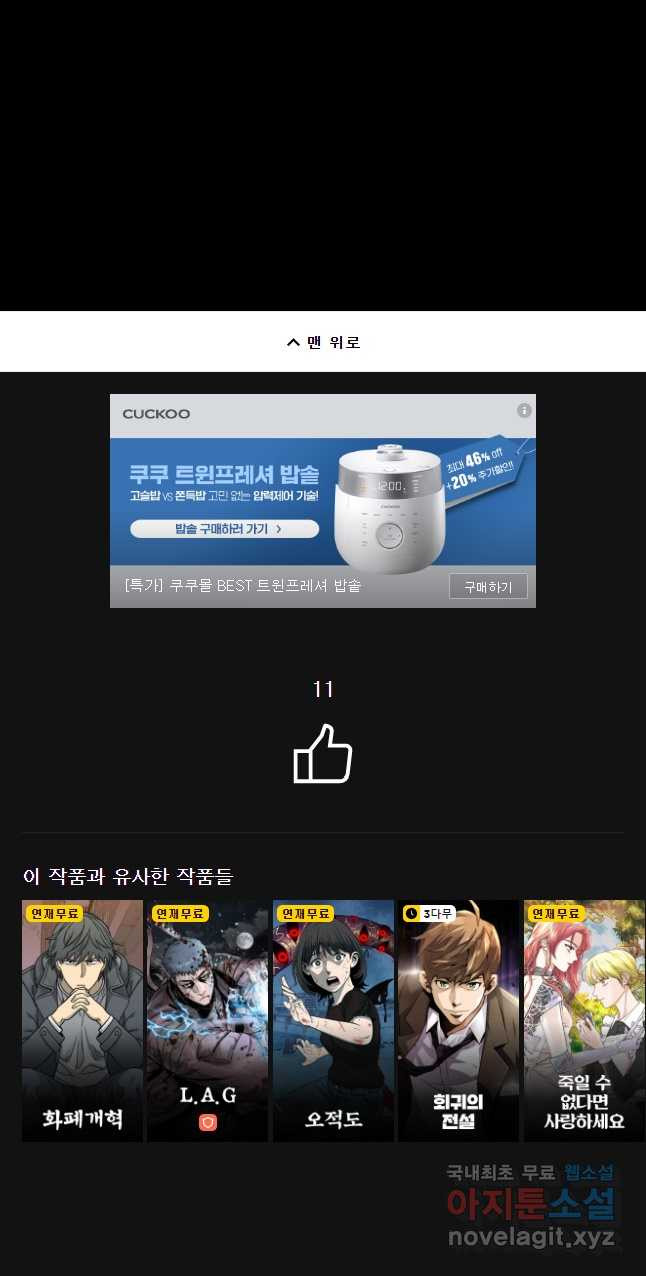This screenshot has width=646, height=1276.
Task: Tap 밥솥 구매하러 가기 in the ad
Action: (x=225, y=528)
